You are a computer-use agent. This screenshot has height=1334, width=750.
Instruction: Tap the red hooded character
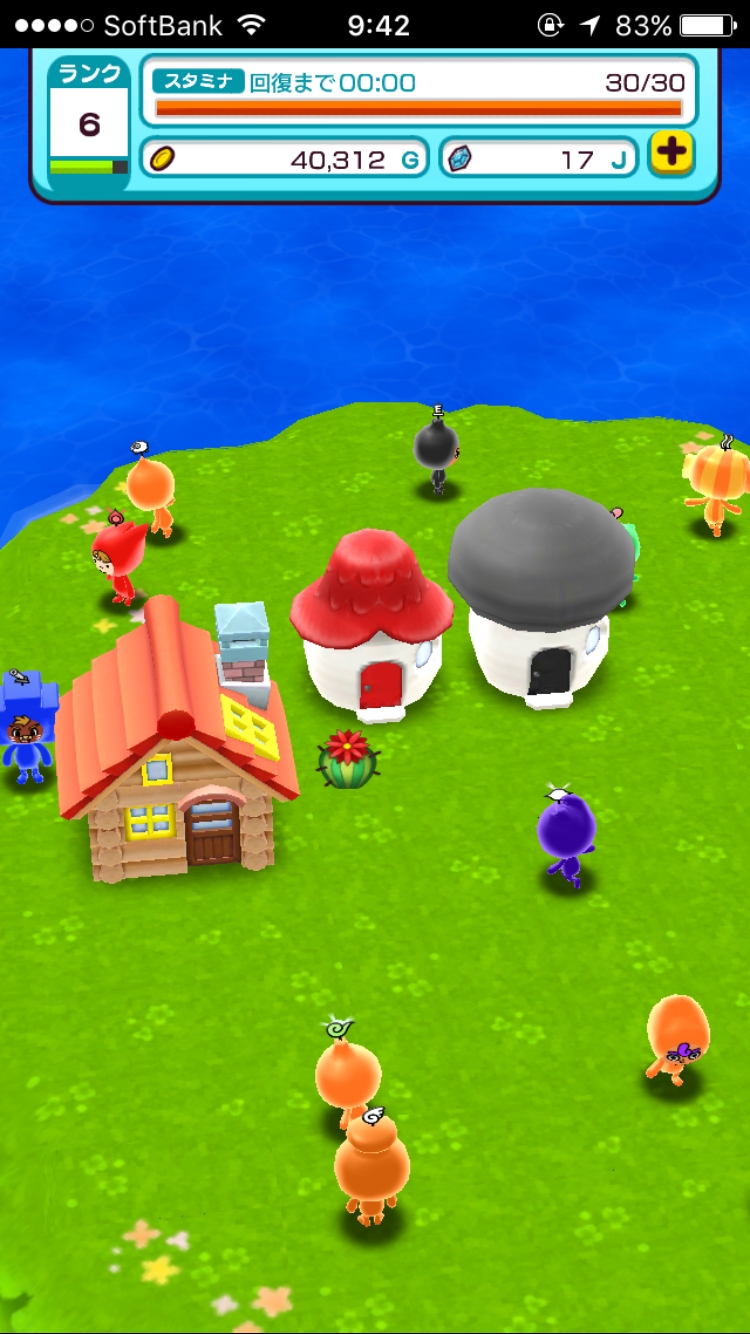[x=119, y=558]
